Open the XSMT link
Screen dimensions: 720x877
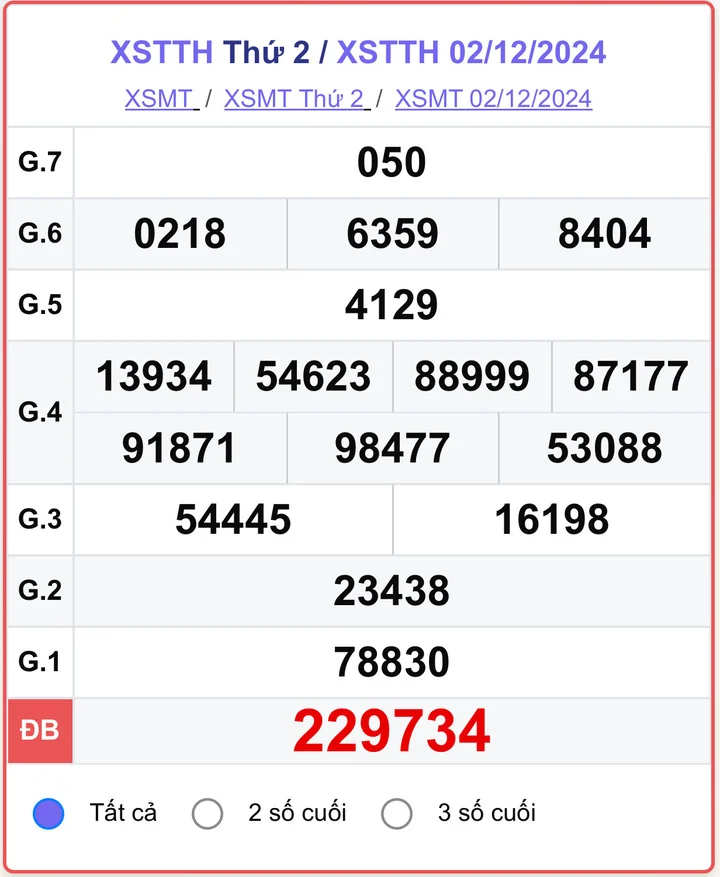[160, 98]
